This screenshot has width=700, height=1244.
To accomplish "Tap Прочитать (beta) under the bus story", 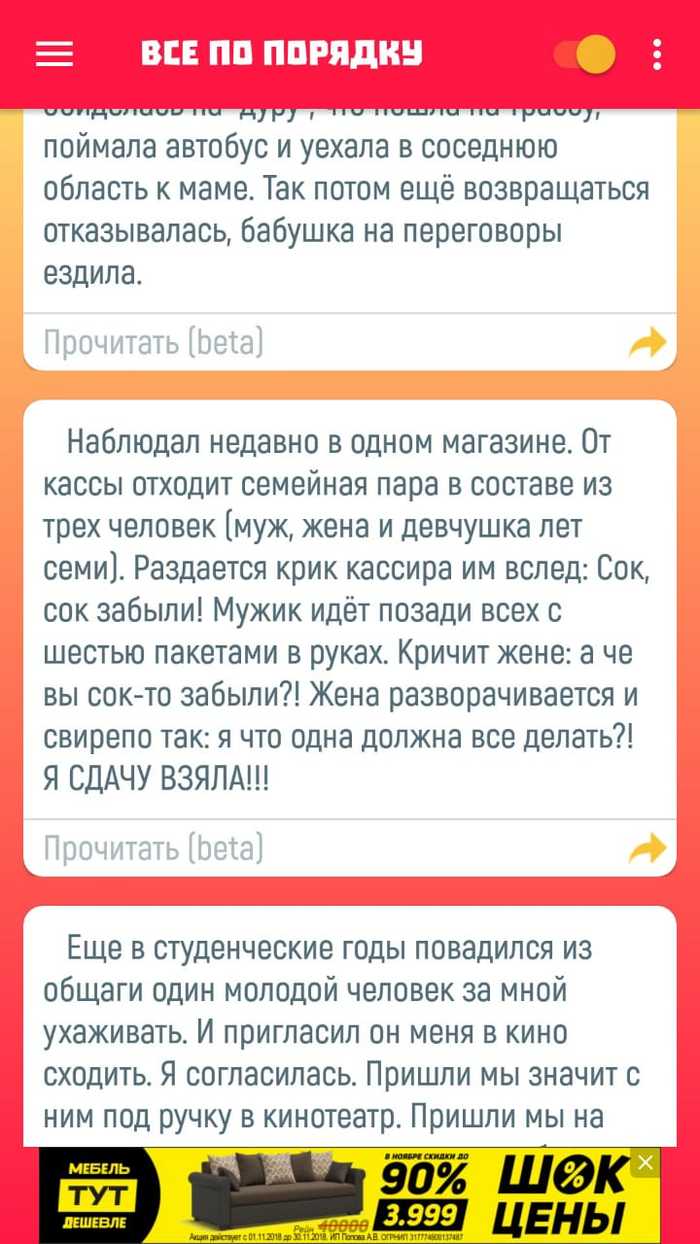I will pos(153,344).
